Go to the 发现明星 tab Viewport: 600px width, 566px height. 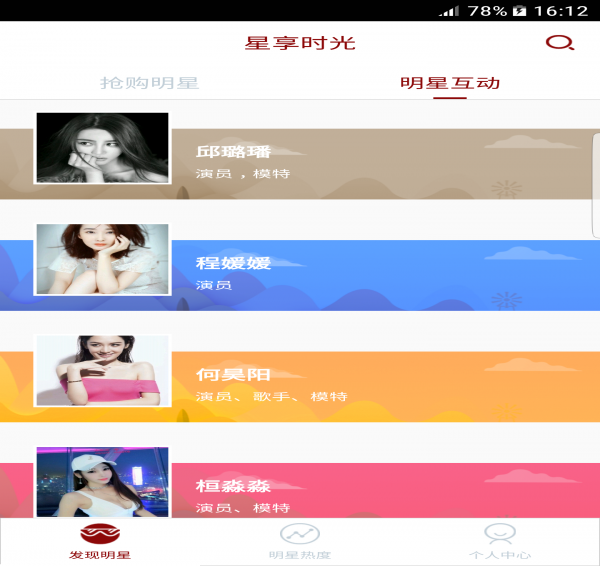coord(100,542)
